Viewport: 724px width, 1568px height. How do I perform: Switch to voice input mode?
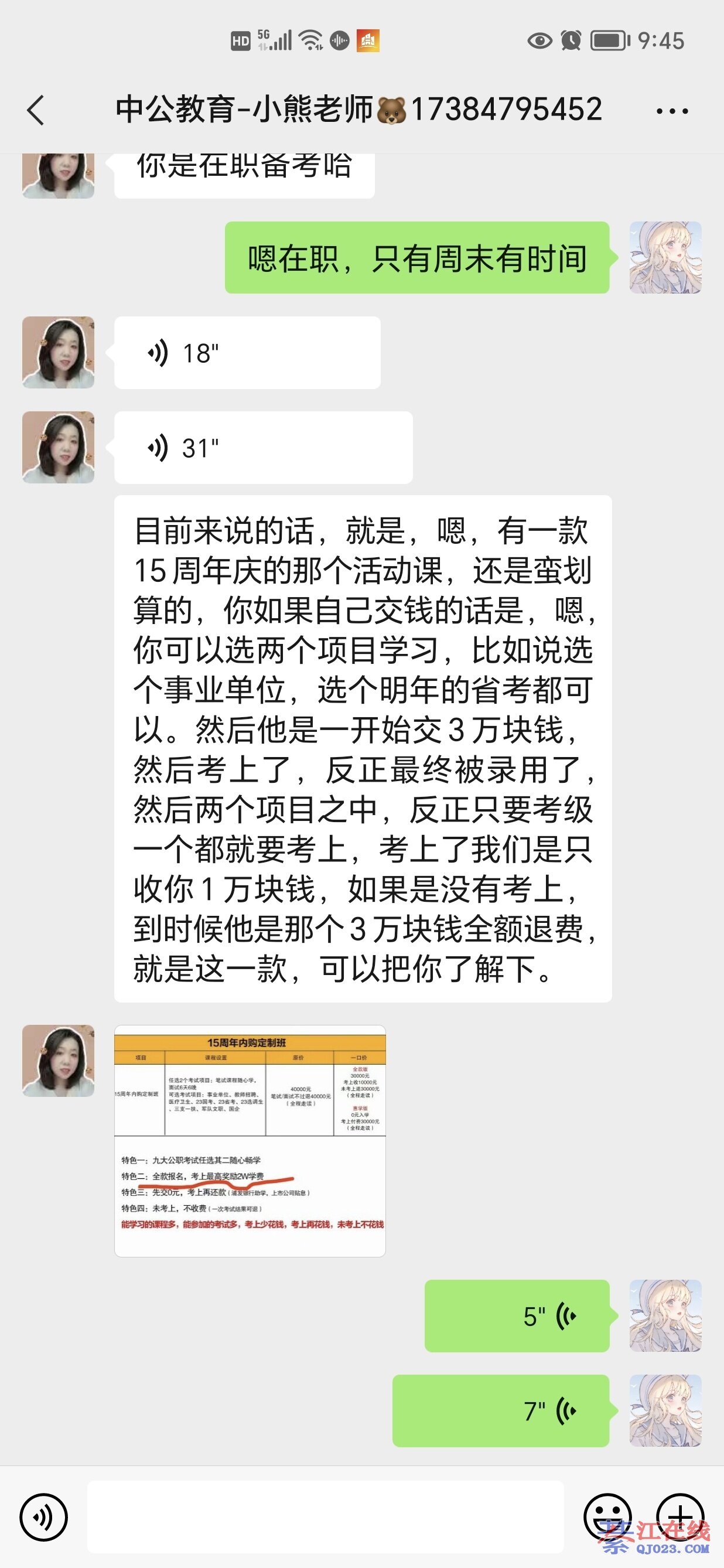44,1517
